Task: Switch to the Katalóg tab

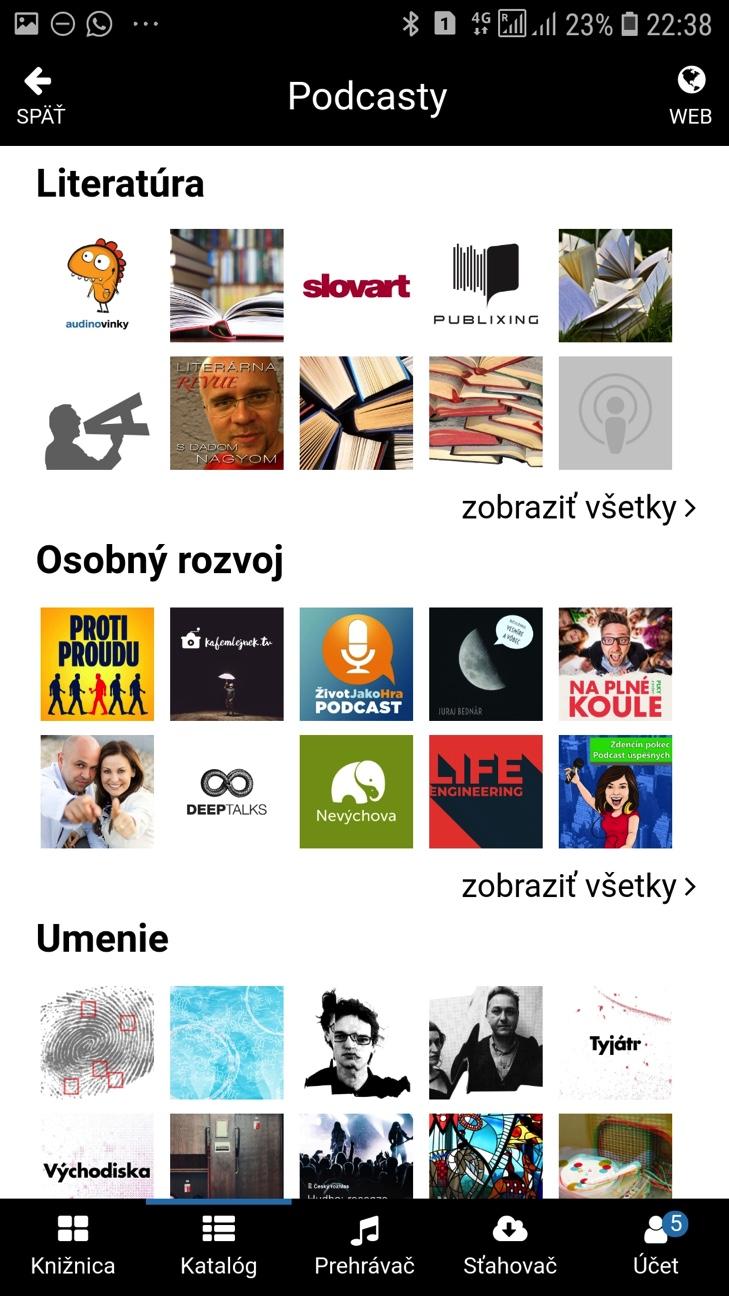Action: [218, 1246]
